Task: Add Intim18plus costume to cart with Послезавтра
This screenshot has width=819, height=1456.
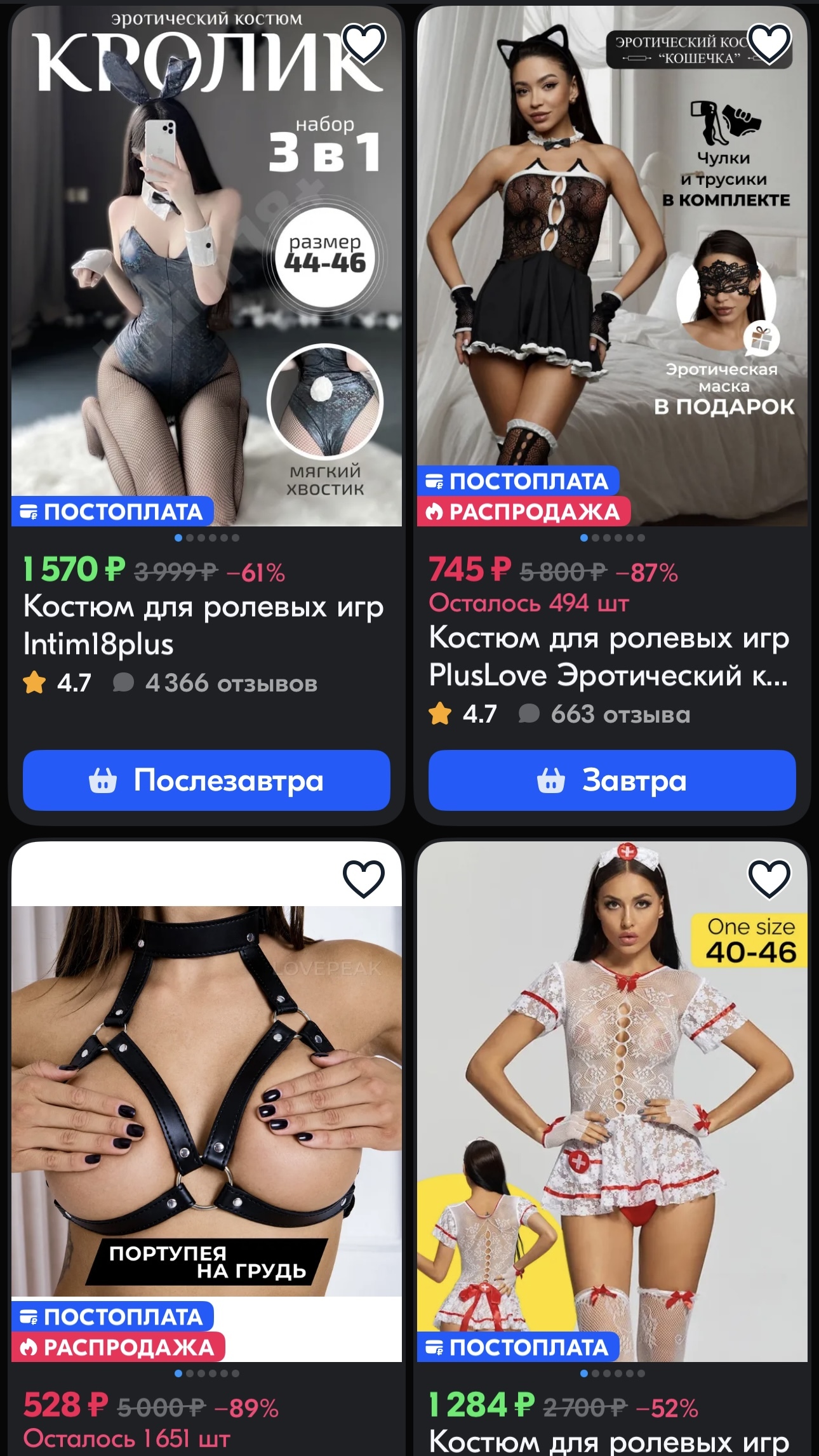Action: point(206,780)
